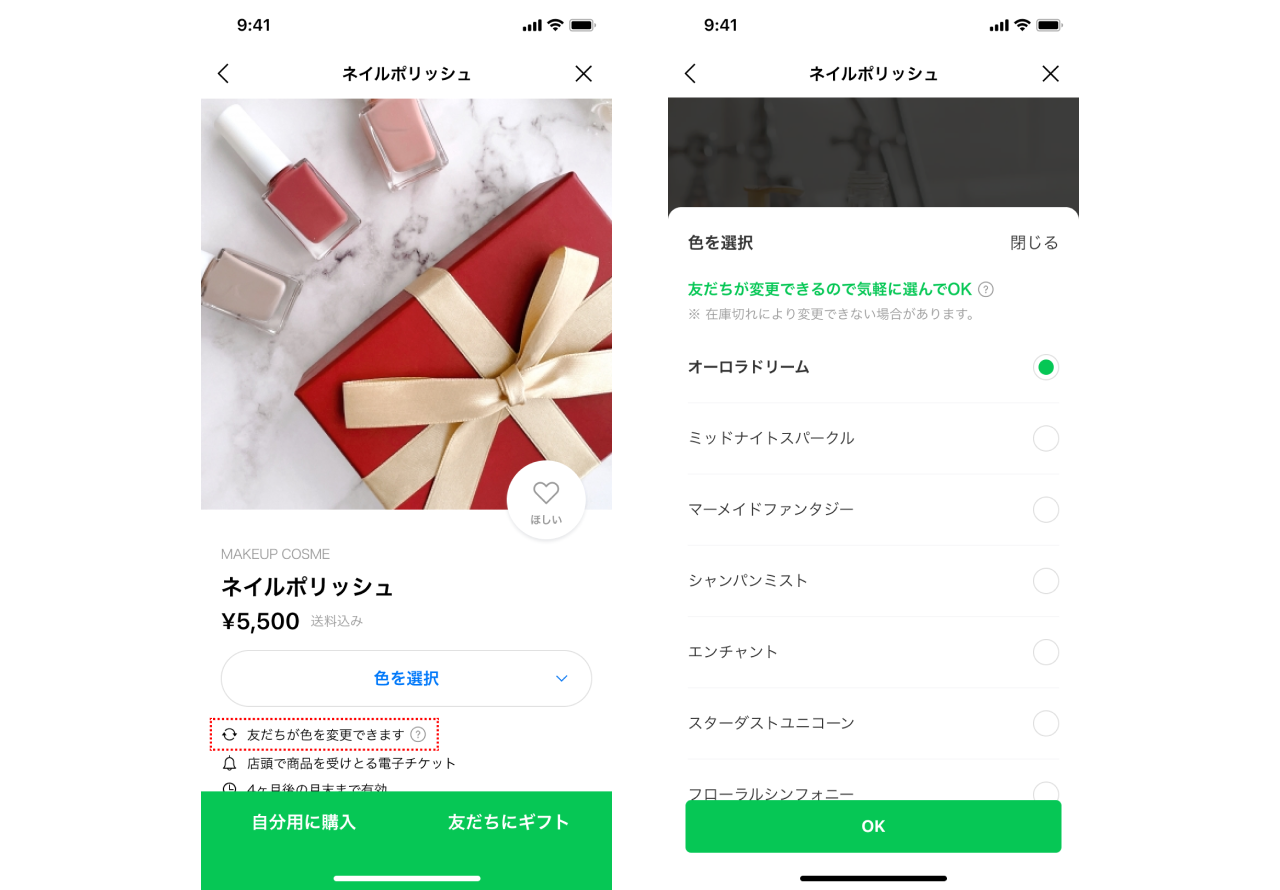Go back from the nail polish product page
The image size is (1280, 890).
coord(223,74)
